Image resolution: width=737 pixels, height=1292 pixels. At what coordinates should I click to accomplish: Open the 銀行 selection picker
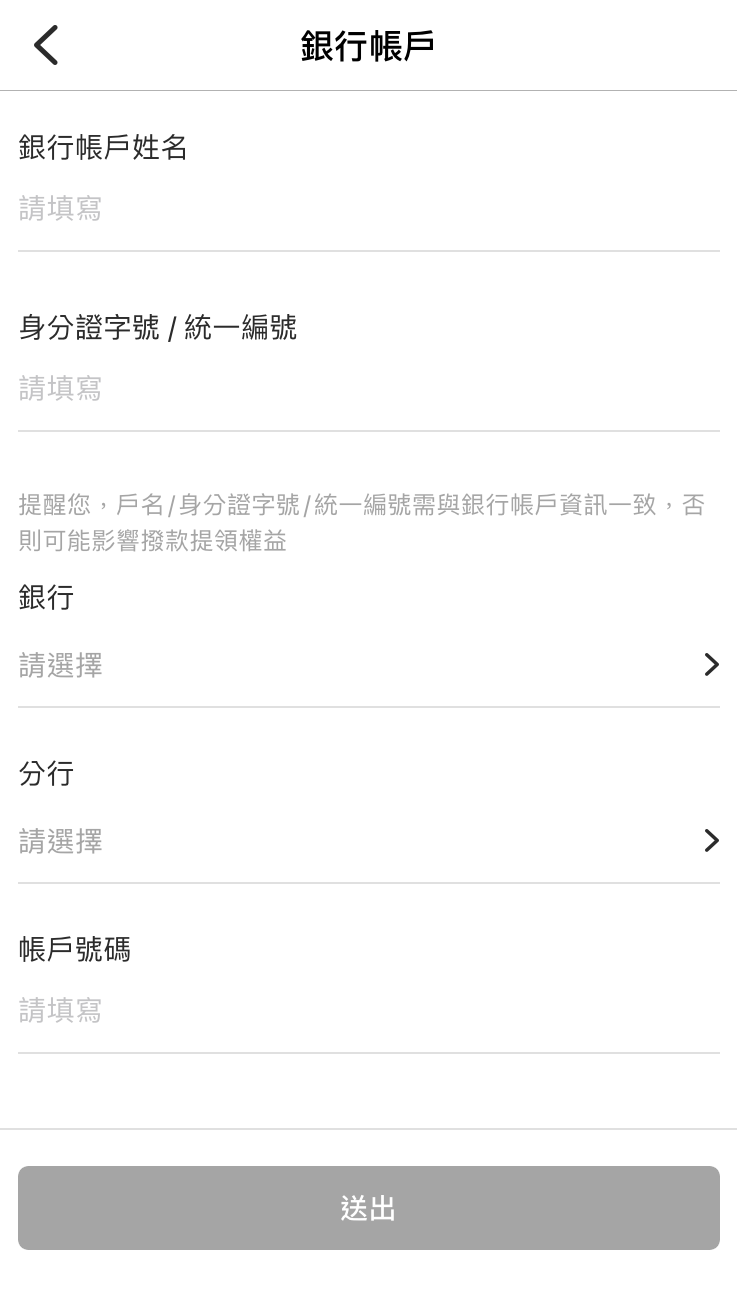tap(368, 665)
